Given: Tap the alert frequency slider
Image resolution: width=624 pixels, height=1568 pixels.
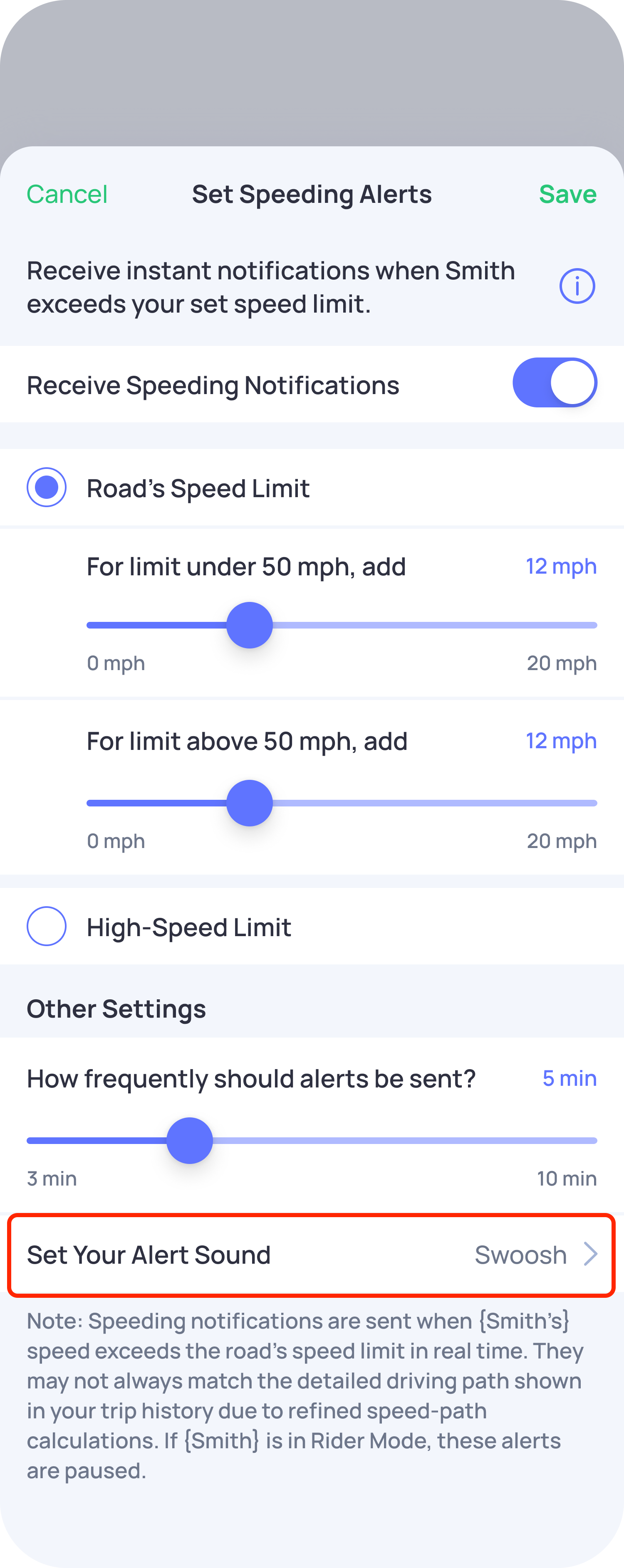Looking at the screenshot, I should (190, 1141).
